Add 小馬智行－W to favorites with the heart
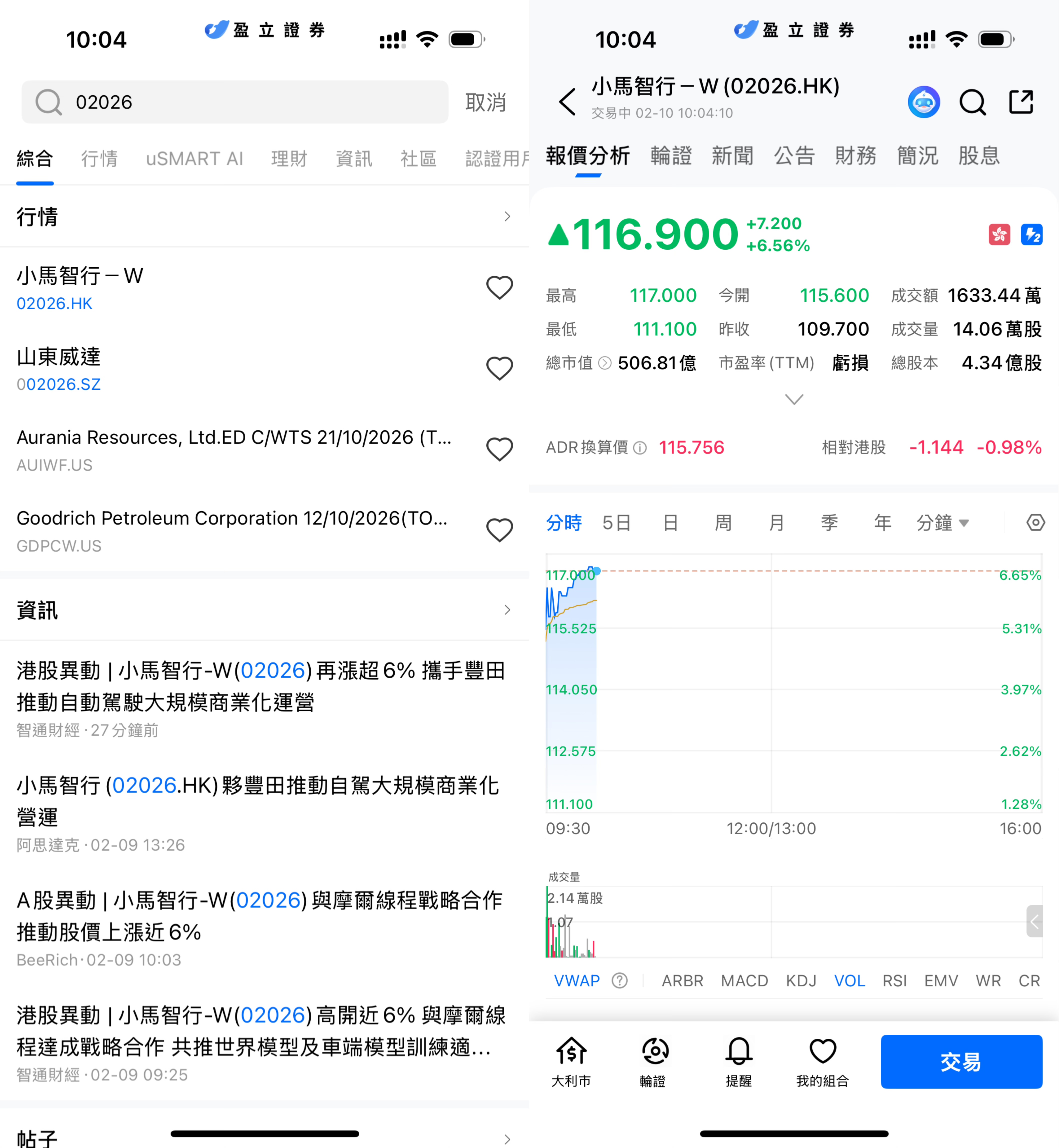The width and height of the screenshot is (1059, 1148). pyautogui.click(x=499, y=288)
